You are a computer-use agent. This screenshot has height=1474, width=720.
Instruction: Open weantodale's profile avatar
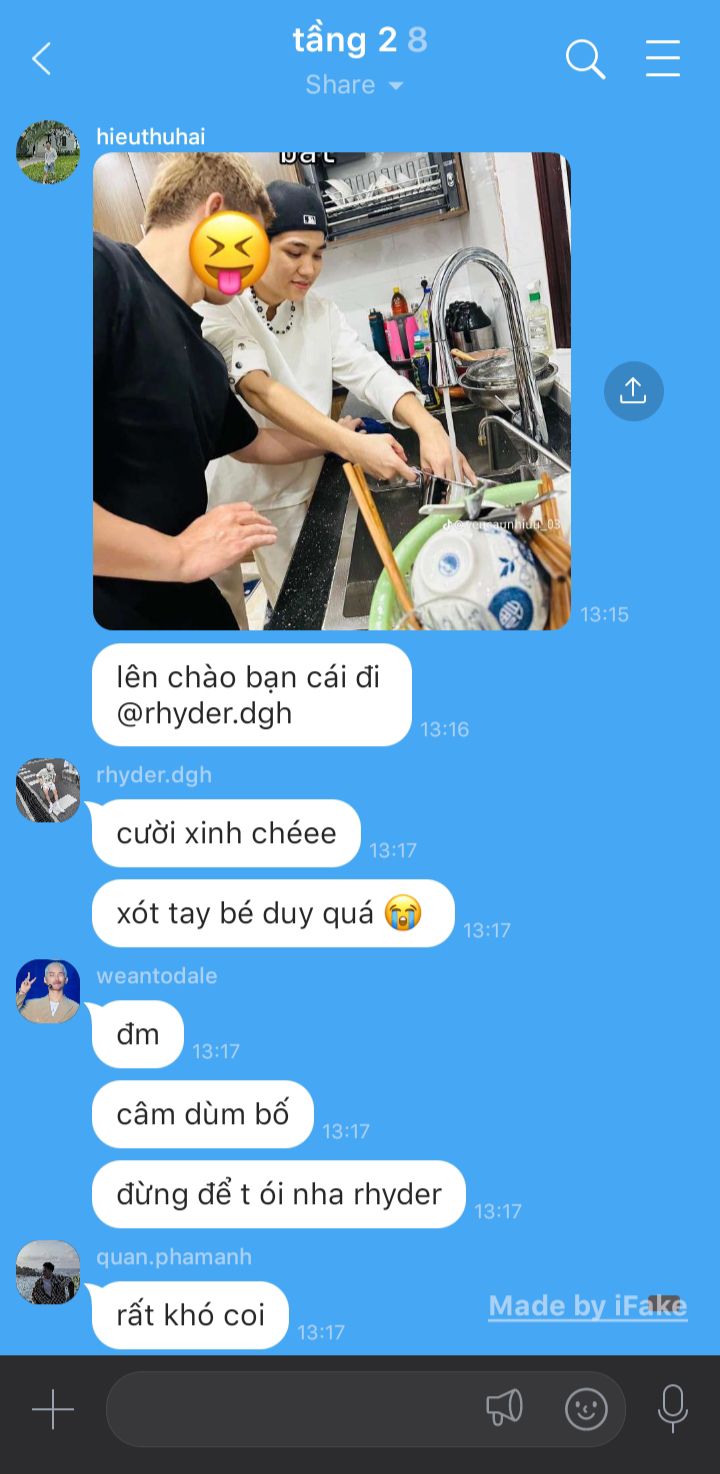click(x=47, y=991)
